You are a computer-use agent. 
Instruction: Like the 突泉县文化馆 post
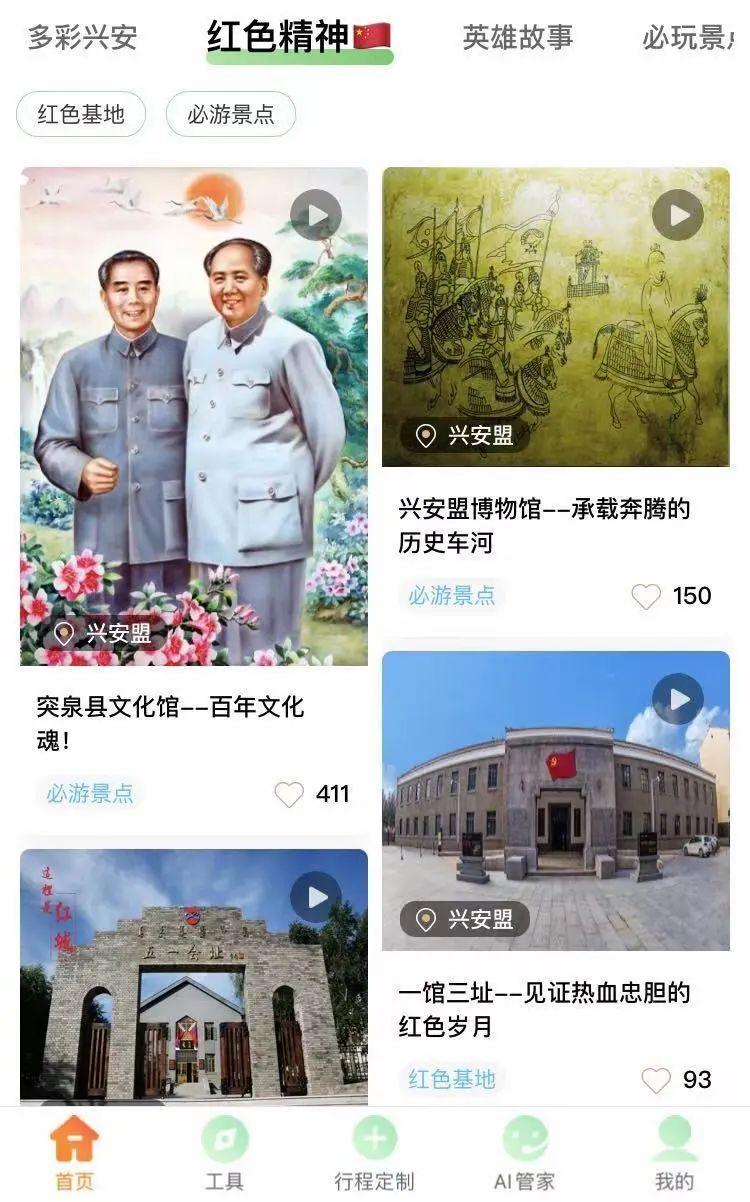point(289,794)
